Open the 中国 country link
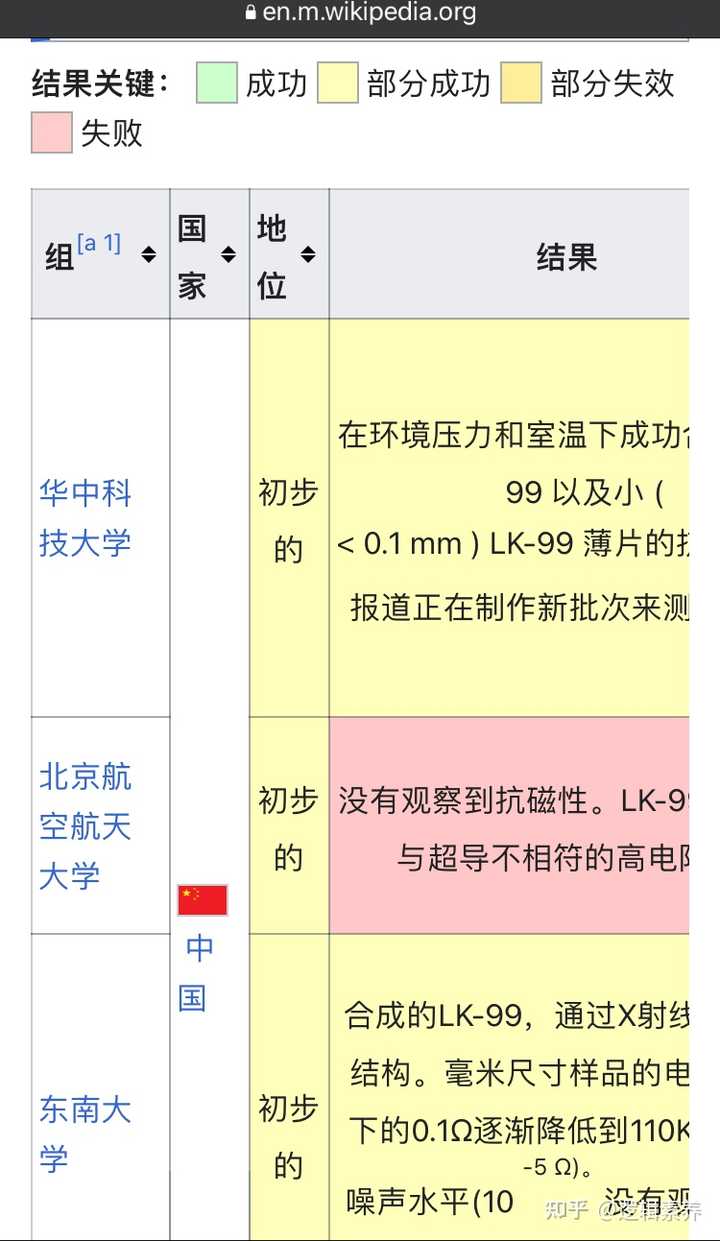Viewport: 720px width, 1241px height. 199,972
